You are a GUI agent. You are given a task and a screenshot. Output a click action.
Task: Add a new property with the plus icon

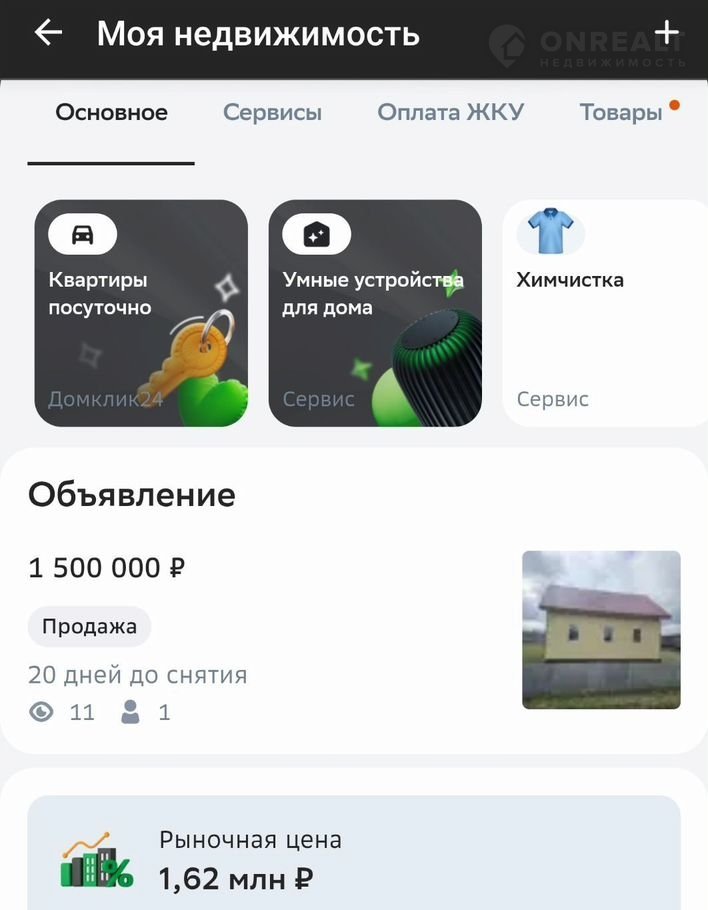[666, 33]
